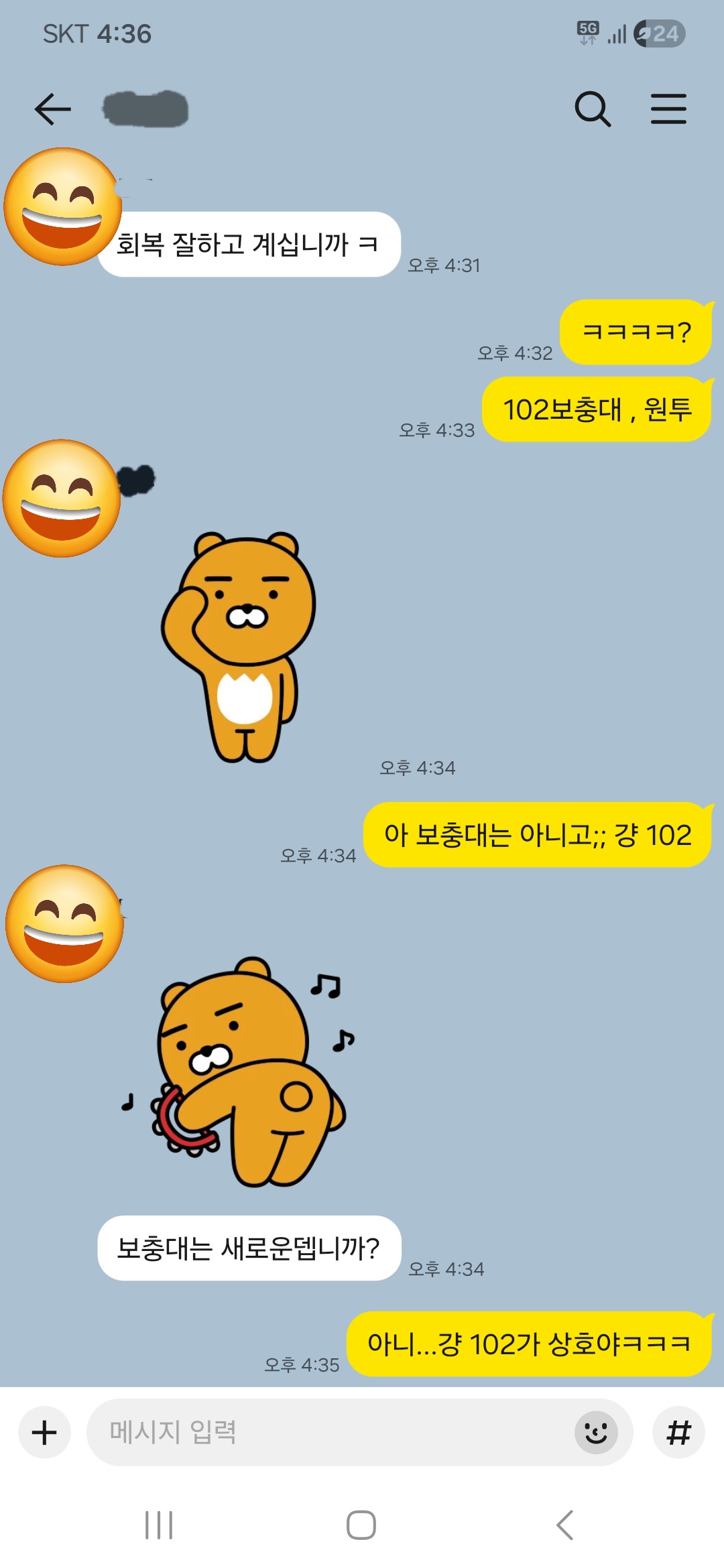The width and height of the screenshot is (724, 1568).
Task: Open sender's profile picture beside first message
Action: click(x=62, y=206)
